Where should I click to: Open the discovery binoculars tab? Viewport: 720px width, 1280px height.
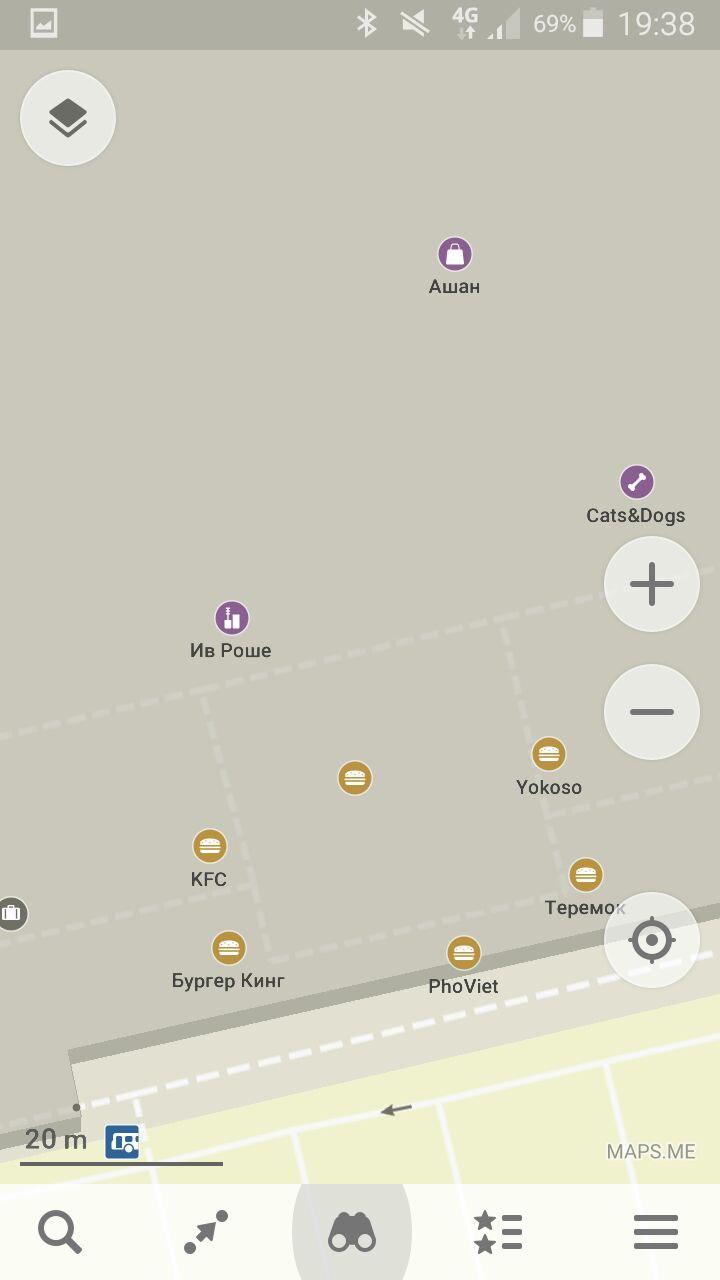[x=352, y=1232]
